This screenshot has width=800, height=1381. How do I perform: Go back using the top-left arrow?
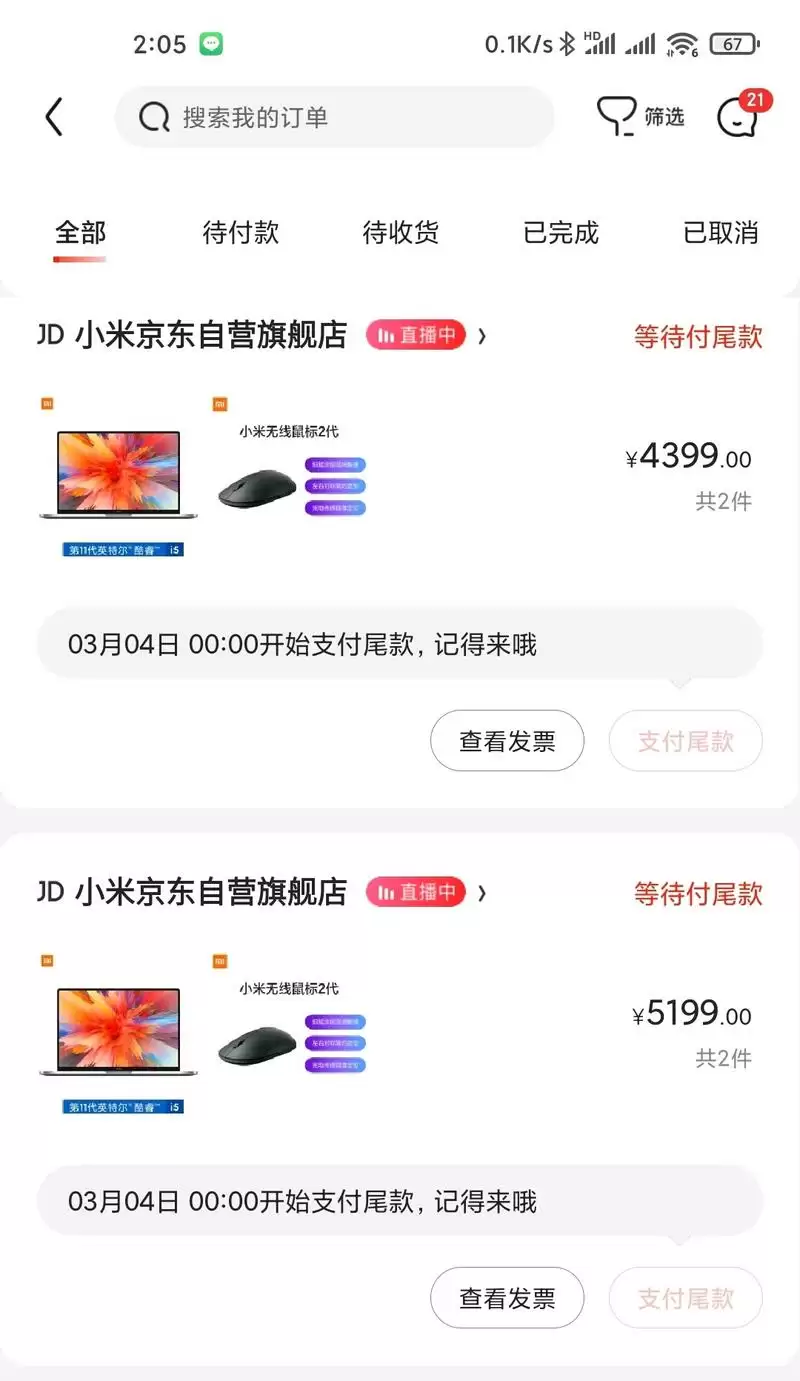tap(54, 117)
